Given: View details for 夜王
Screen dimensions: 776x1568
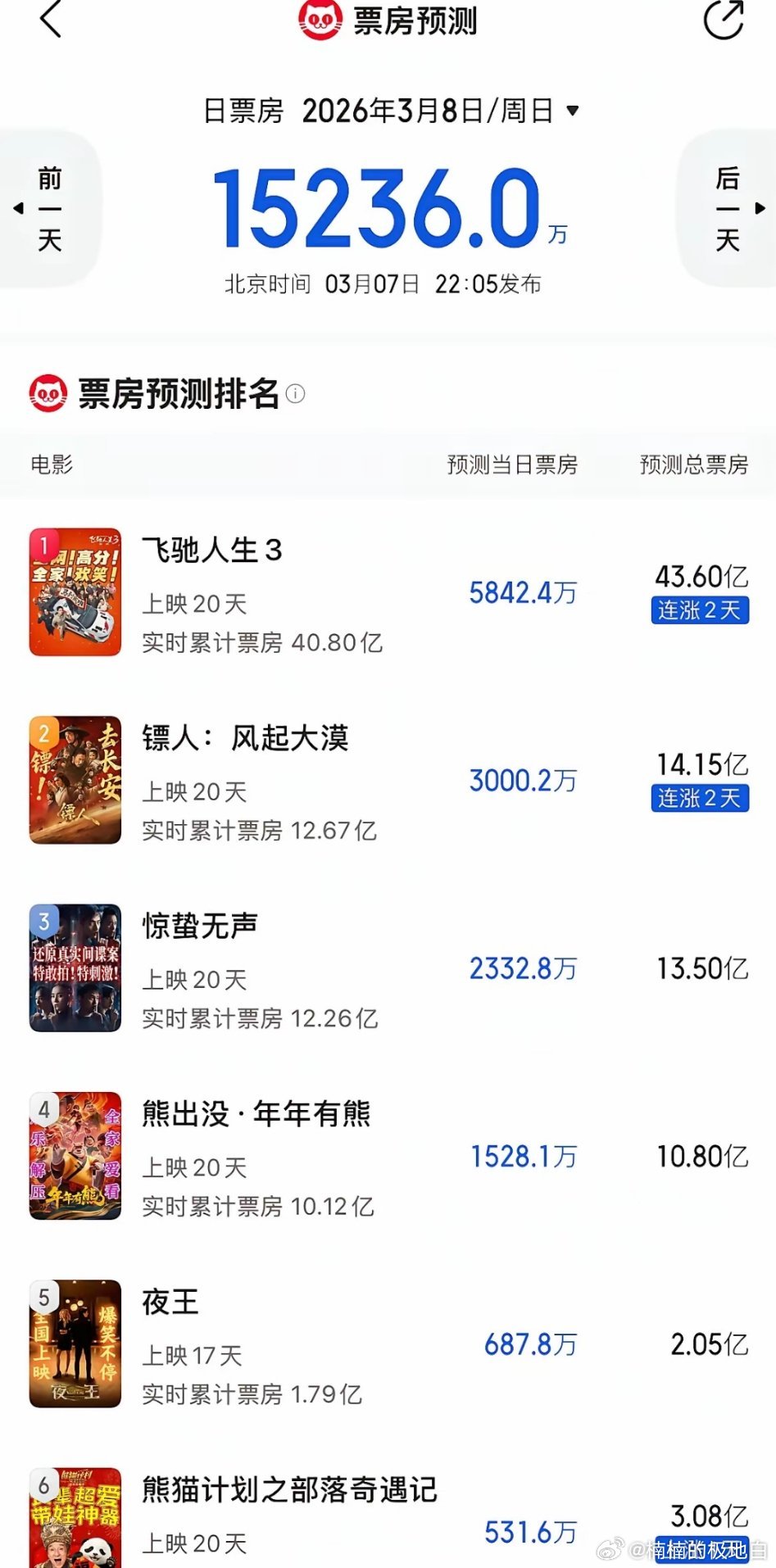Looking at the screenshot, I should pyautogui.click(x=169, y=1303).
